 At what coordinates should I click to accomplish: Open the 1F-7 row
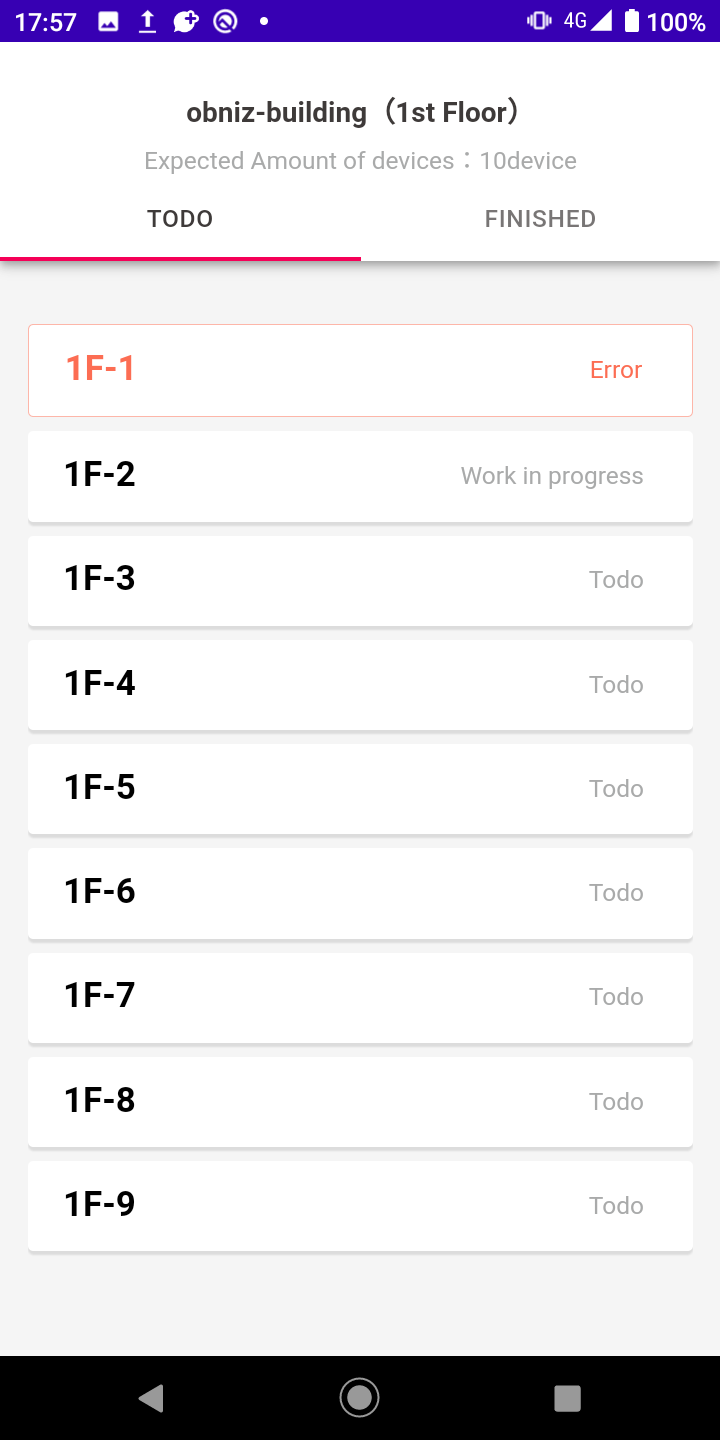(360, 997)
